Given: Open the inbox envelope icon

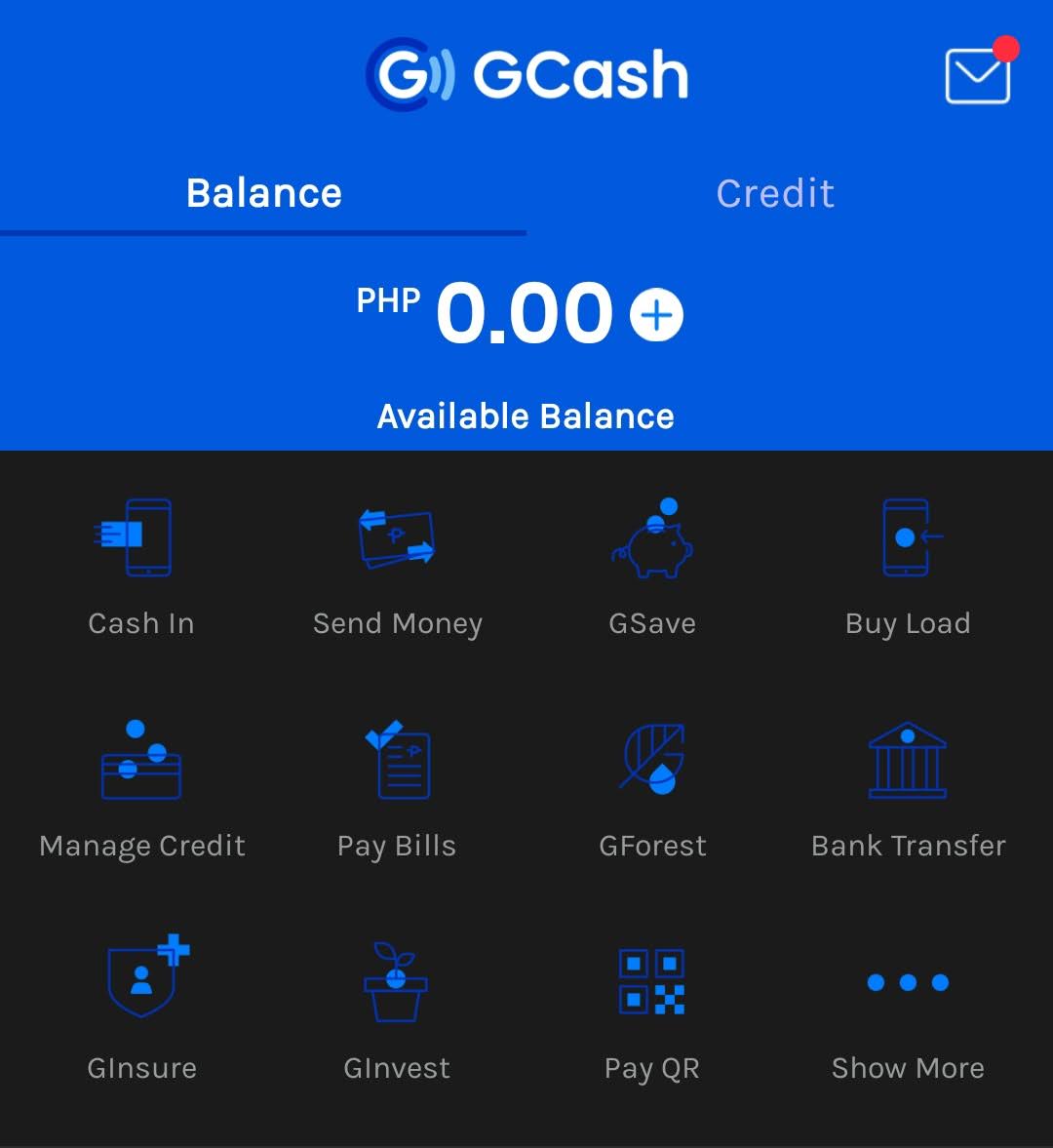Looking at the screenshot, I should 977,76.
